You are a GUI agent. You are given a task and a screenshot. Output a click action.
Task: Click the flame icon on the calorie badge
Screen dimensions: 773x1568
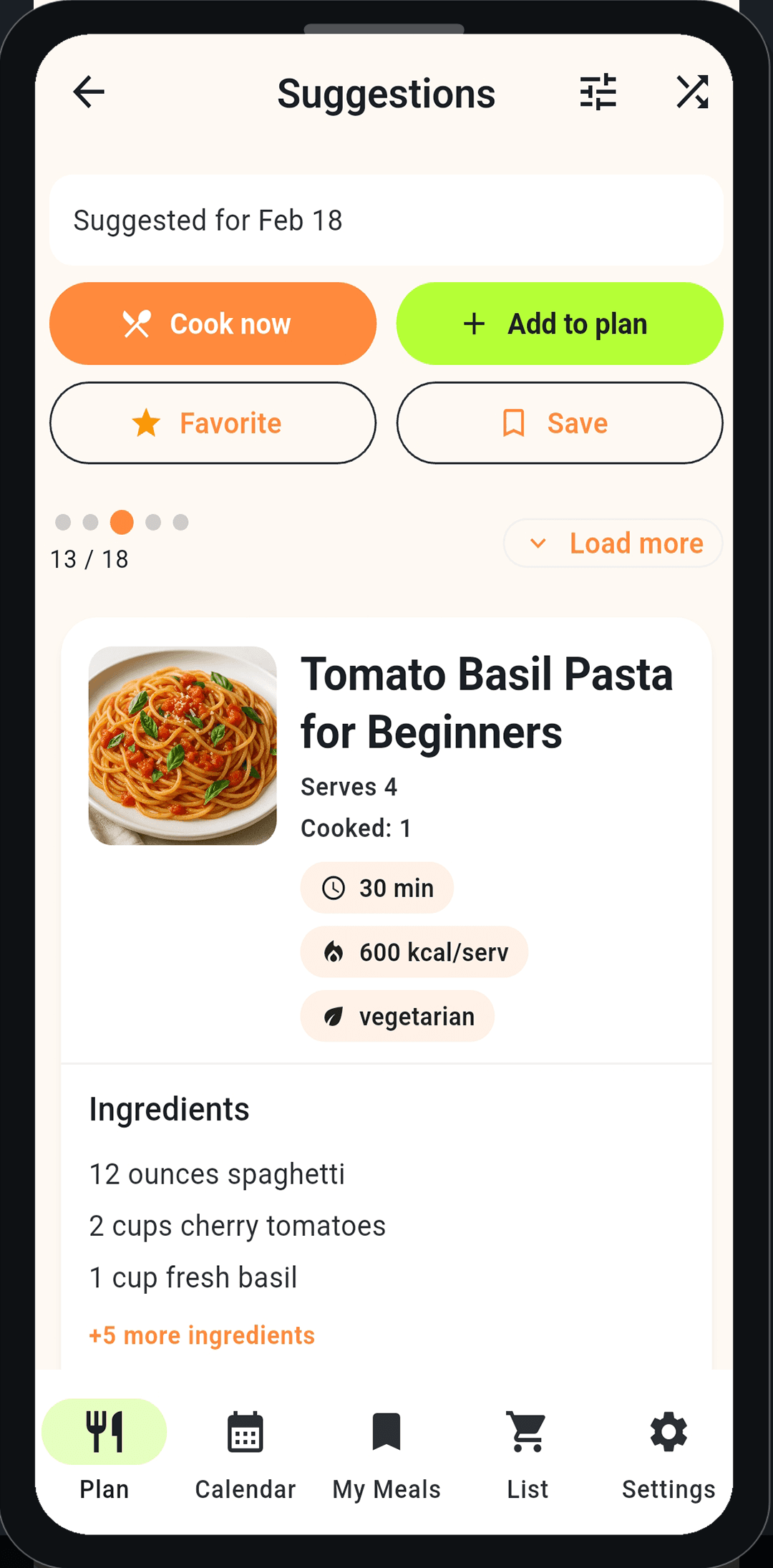(334, 952)
